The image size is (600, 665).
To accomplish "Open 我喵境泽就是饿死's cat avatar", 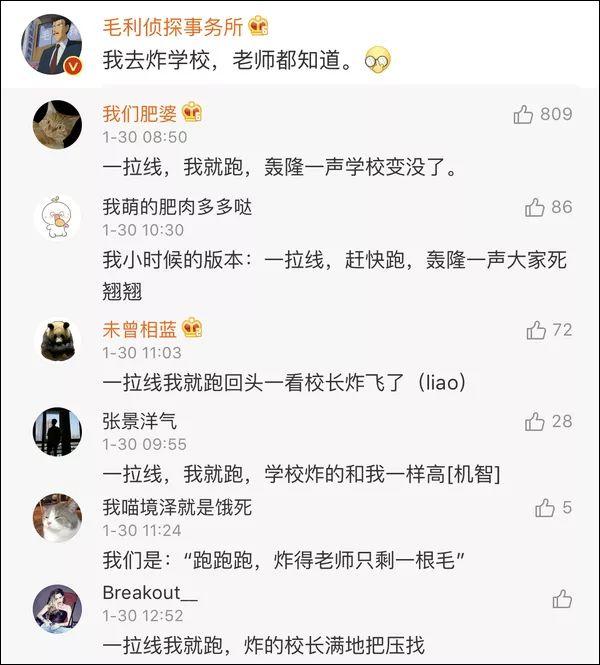I will tap(57, 518).
